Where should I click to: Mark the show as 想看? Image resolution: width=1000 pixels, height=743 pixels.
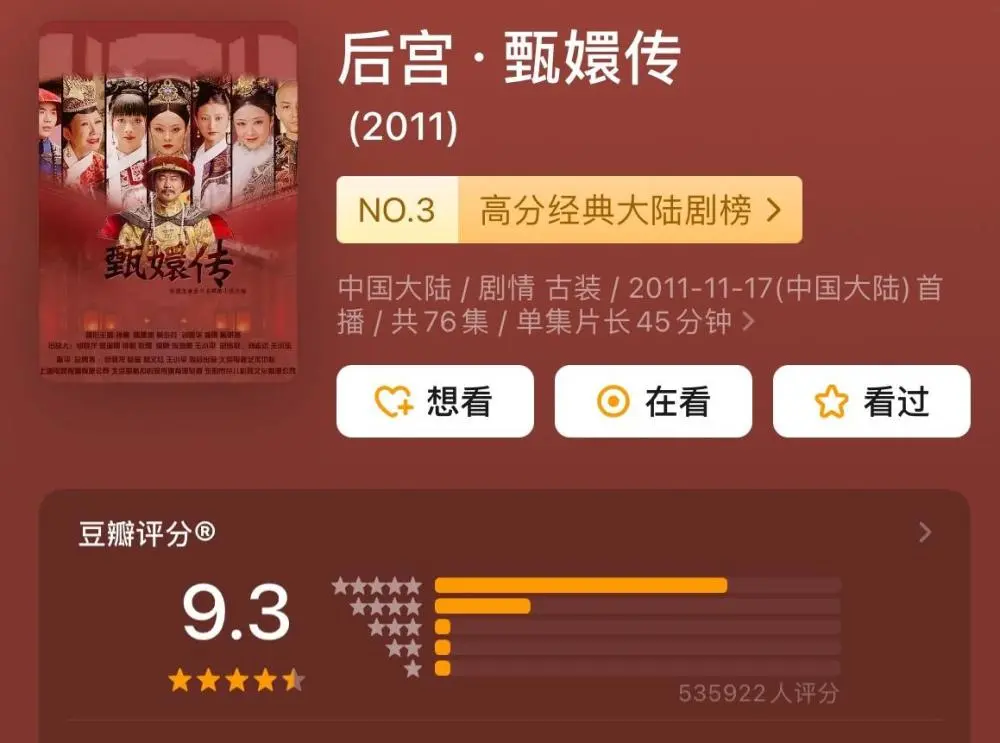[x=435, y=401]
